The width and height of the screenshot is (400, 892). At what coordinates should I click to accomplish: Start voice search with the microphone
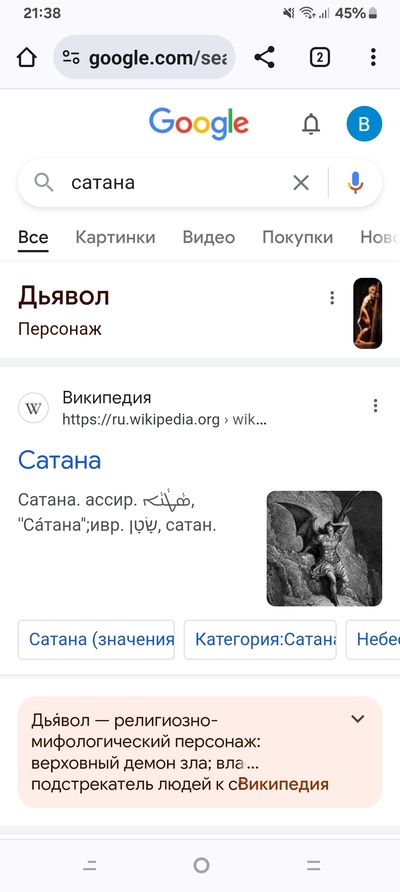pos(356,183)
